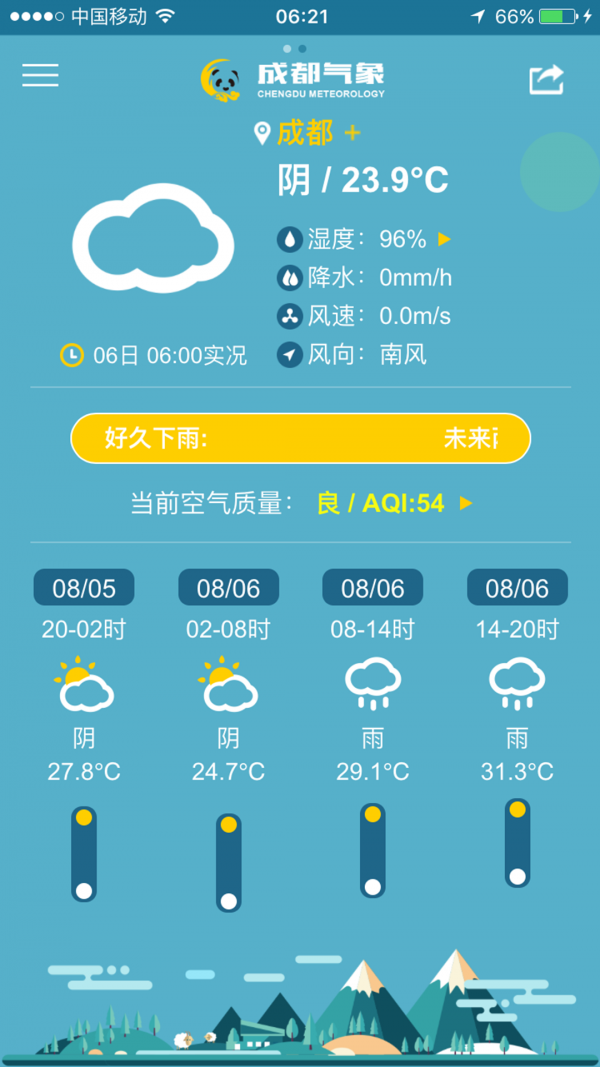This screenshot has height=1067, width=600.
Task: Share the current weather
Action: [x=547, y=80]
